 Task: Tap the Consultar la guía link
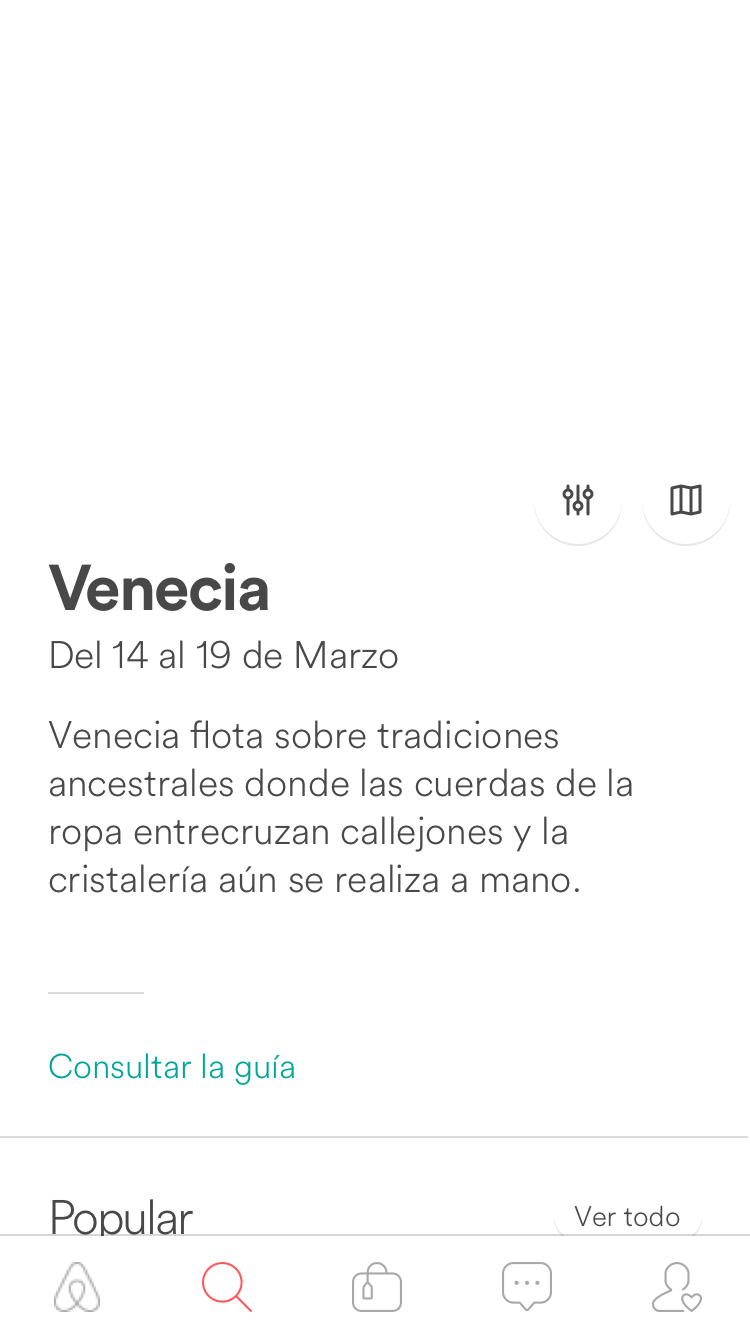pyautogui.click(x=172, y=1067)
